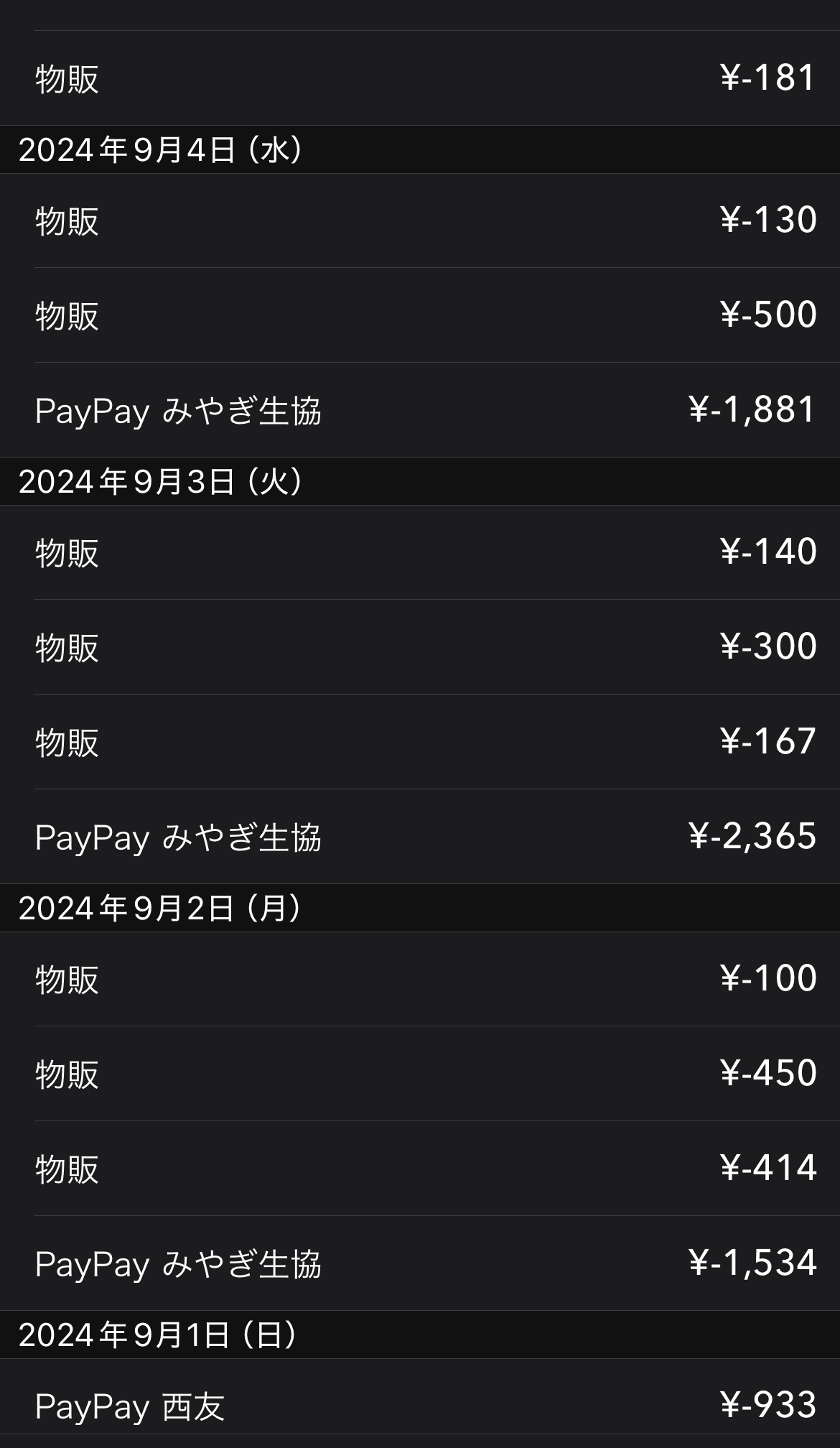The image size is (840, 1448).
Task: Open the PayPay 西友 transaction of ¥-933
Action: pyautogui.click(x=420, y=1406)
